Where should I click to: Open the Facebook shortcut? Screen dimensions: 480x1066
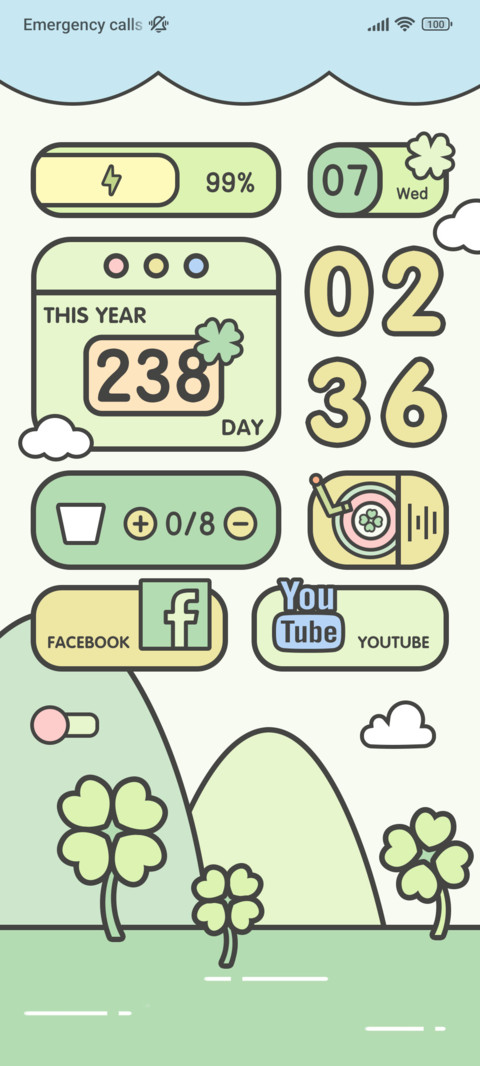coord(128,625)
